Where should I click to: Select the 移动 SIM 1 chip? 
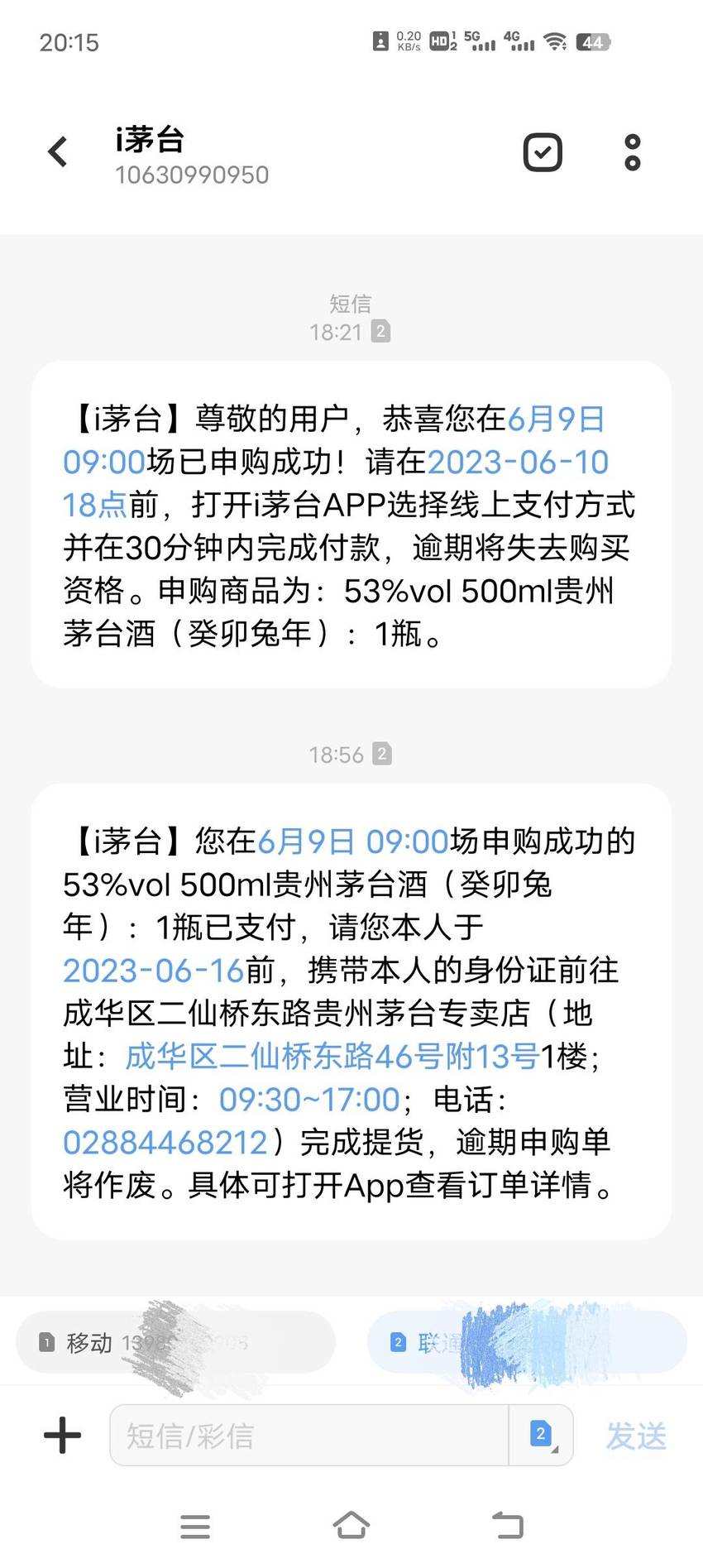click(x=175, y=1342)
